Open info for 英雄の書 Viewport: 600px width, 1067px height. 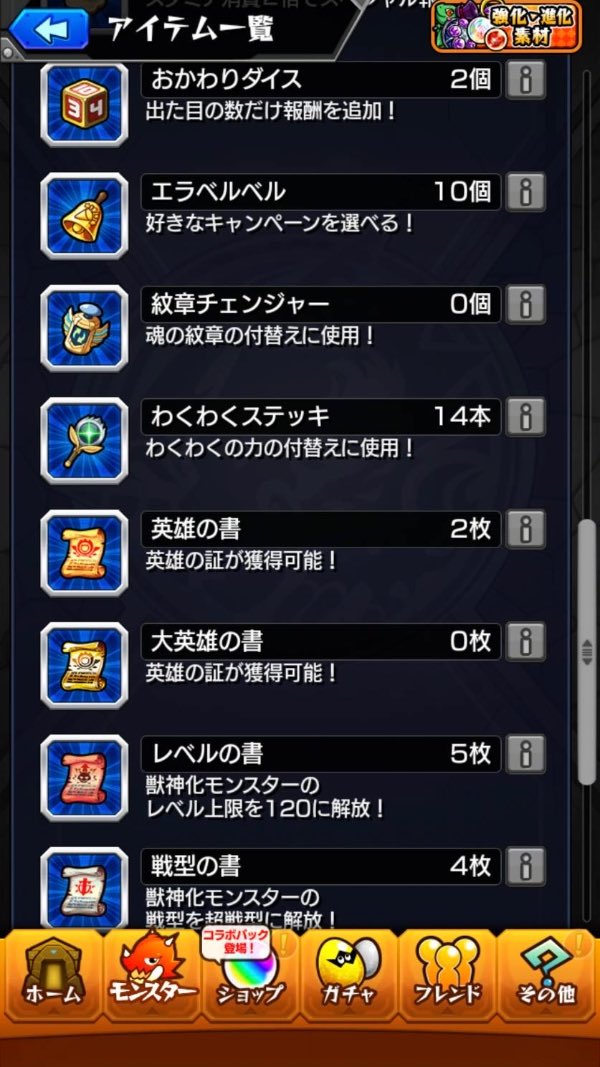(x=526, y=528)
